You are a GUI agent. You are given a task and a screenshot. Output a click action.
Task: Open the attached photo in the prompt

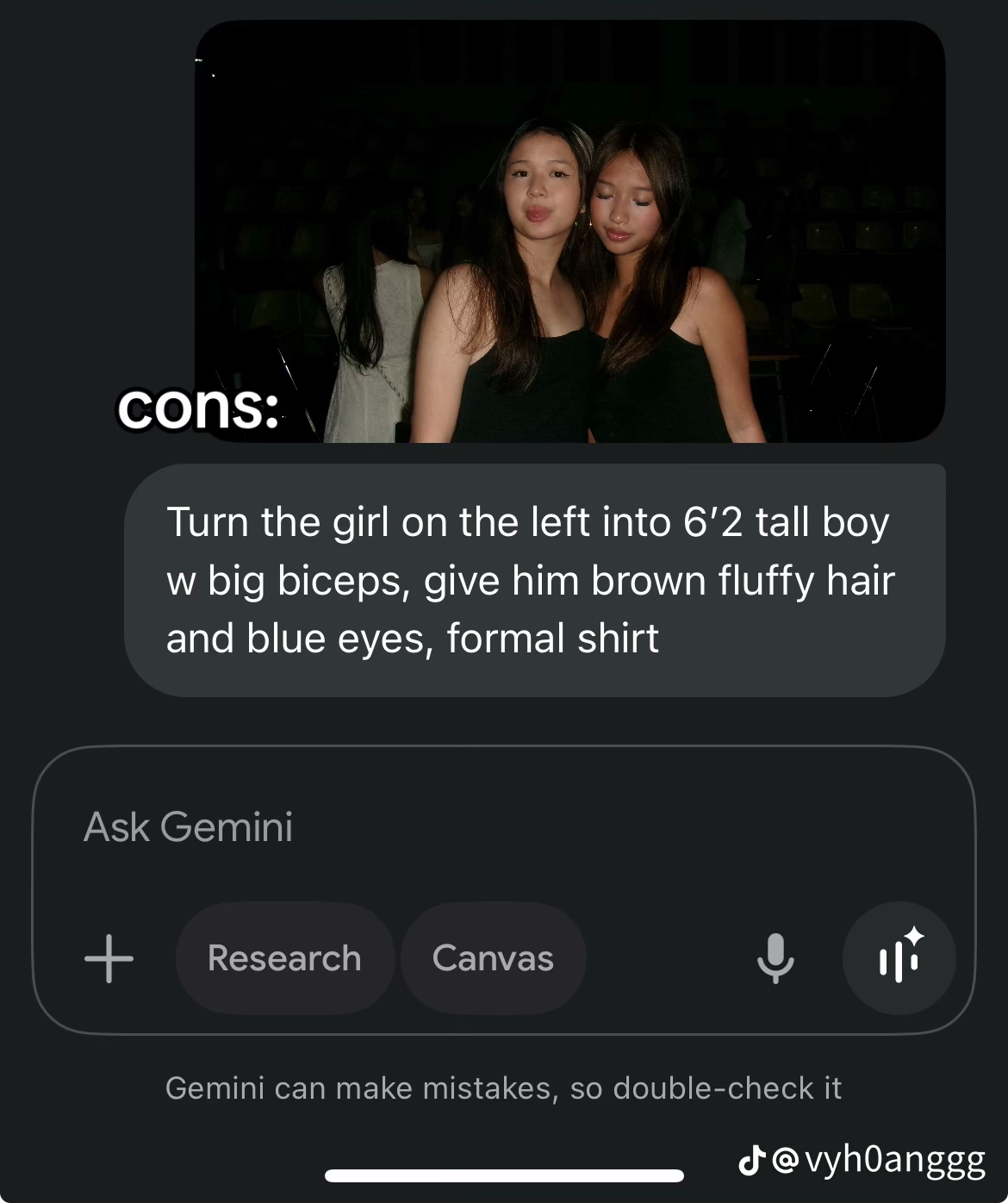click(x=570, y=231)
